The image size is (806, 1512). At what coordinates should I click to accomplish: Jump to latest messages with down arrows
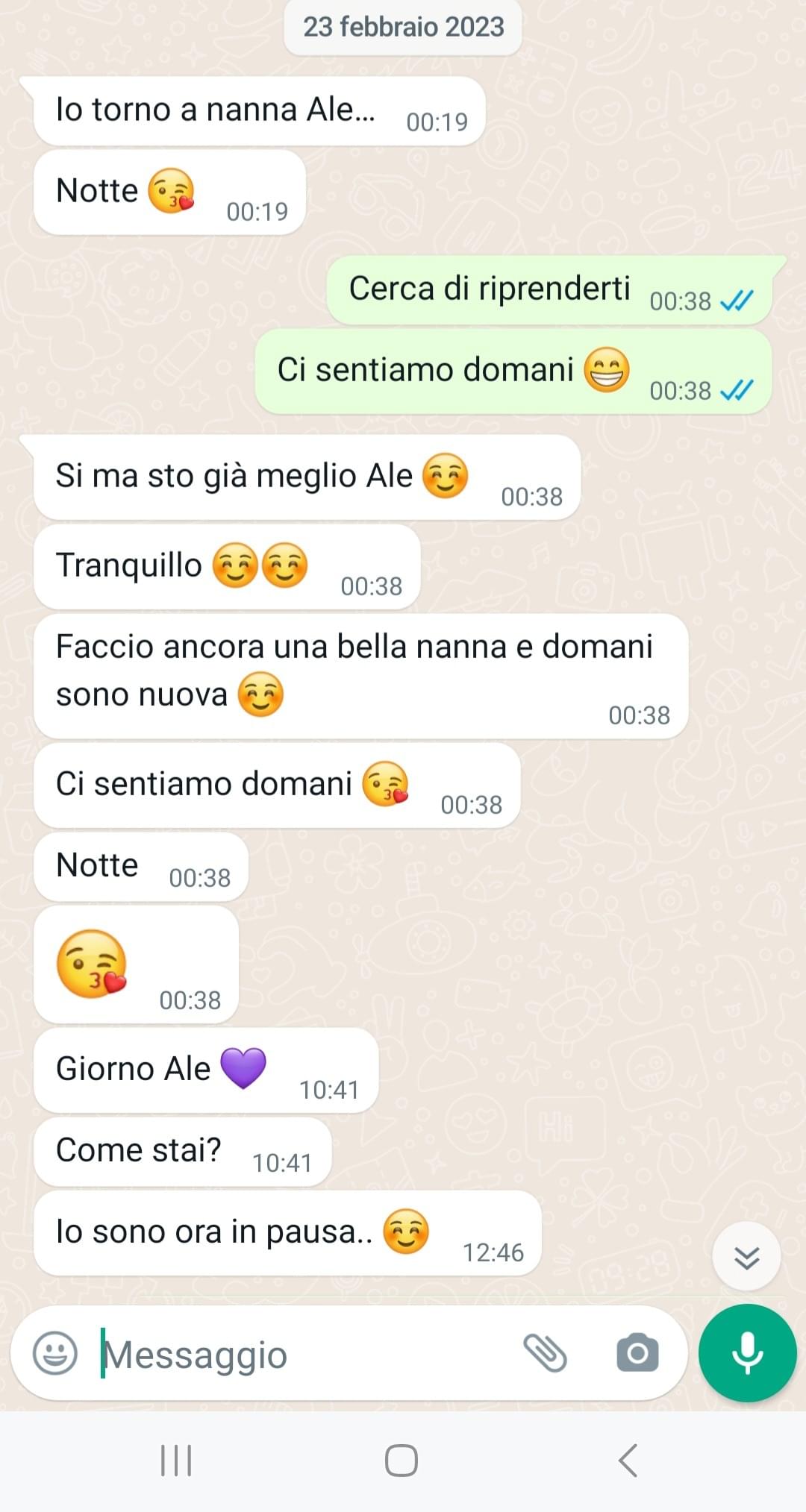point(746,1257)
